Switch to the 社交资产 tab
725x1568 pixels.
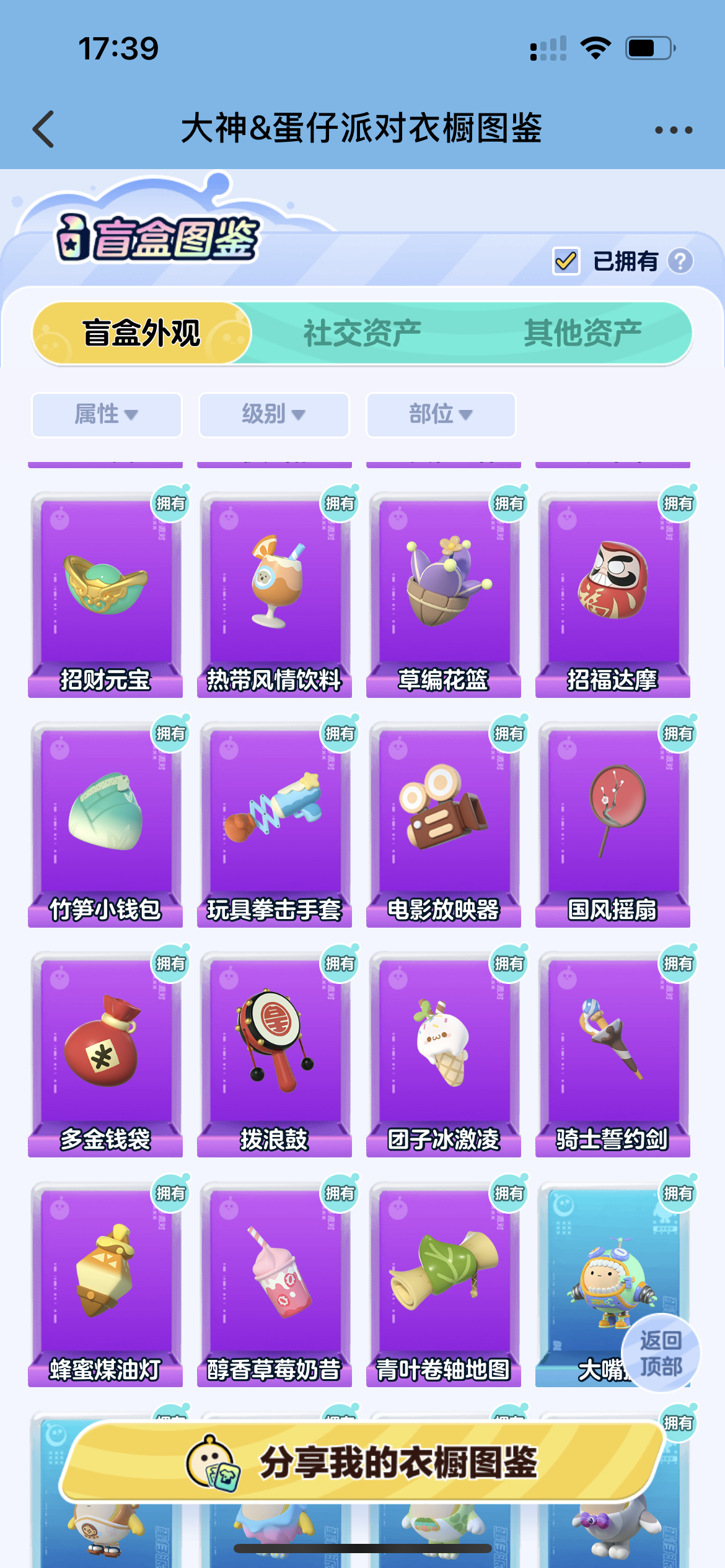coord(362,333)
